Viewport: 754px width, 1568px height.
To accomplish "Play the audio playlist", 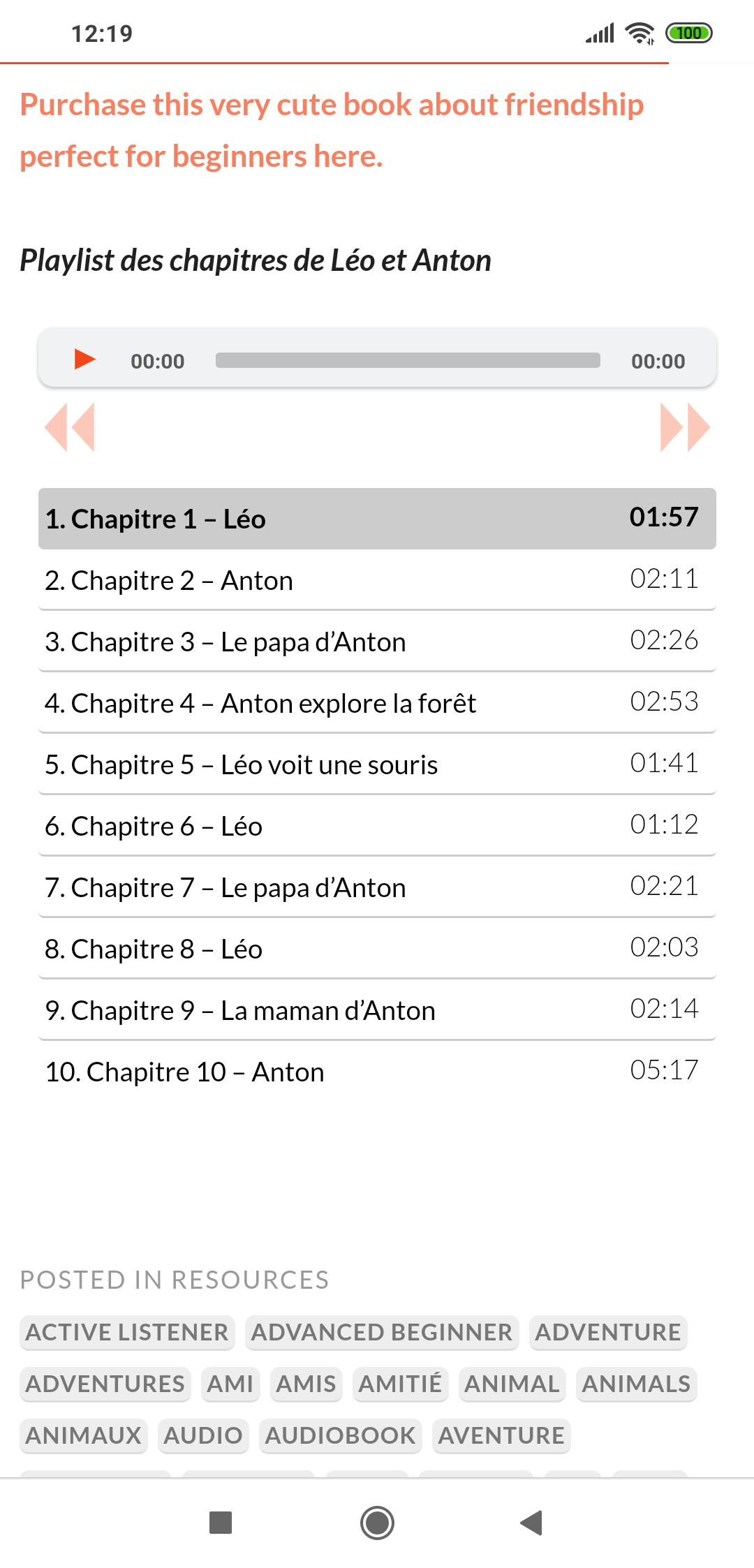I will [84, 360].
